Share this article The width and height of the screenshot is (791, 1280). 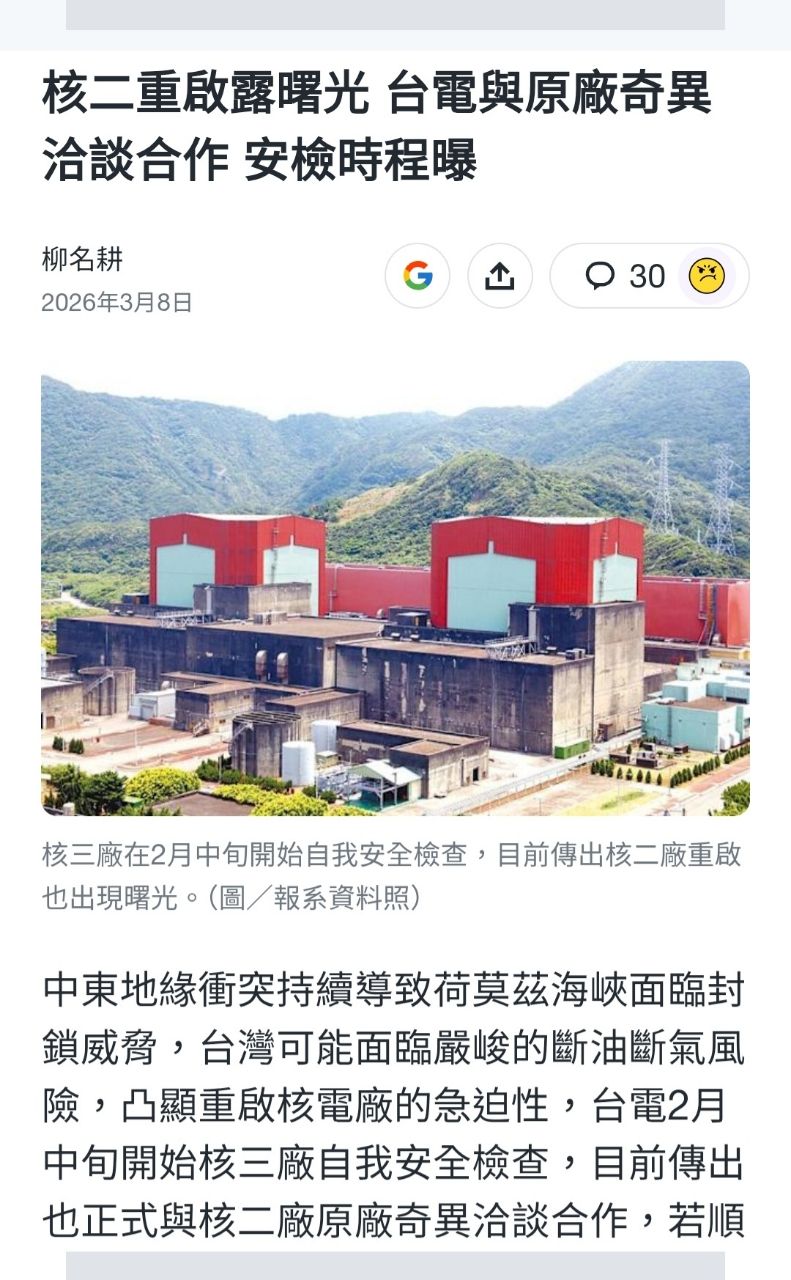pos(499,276)
